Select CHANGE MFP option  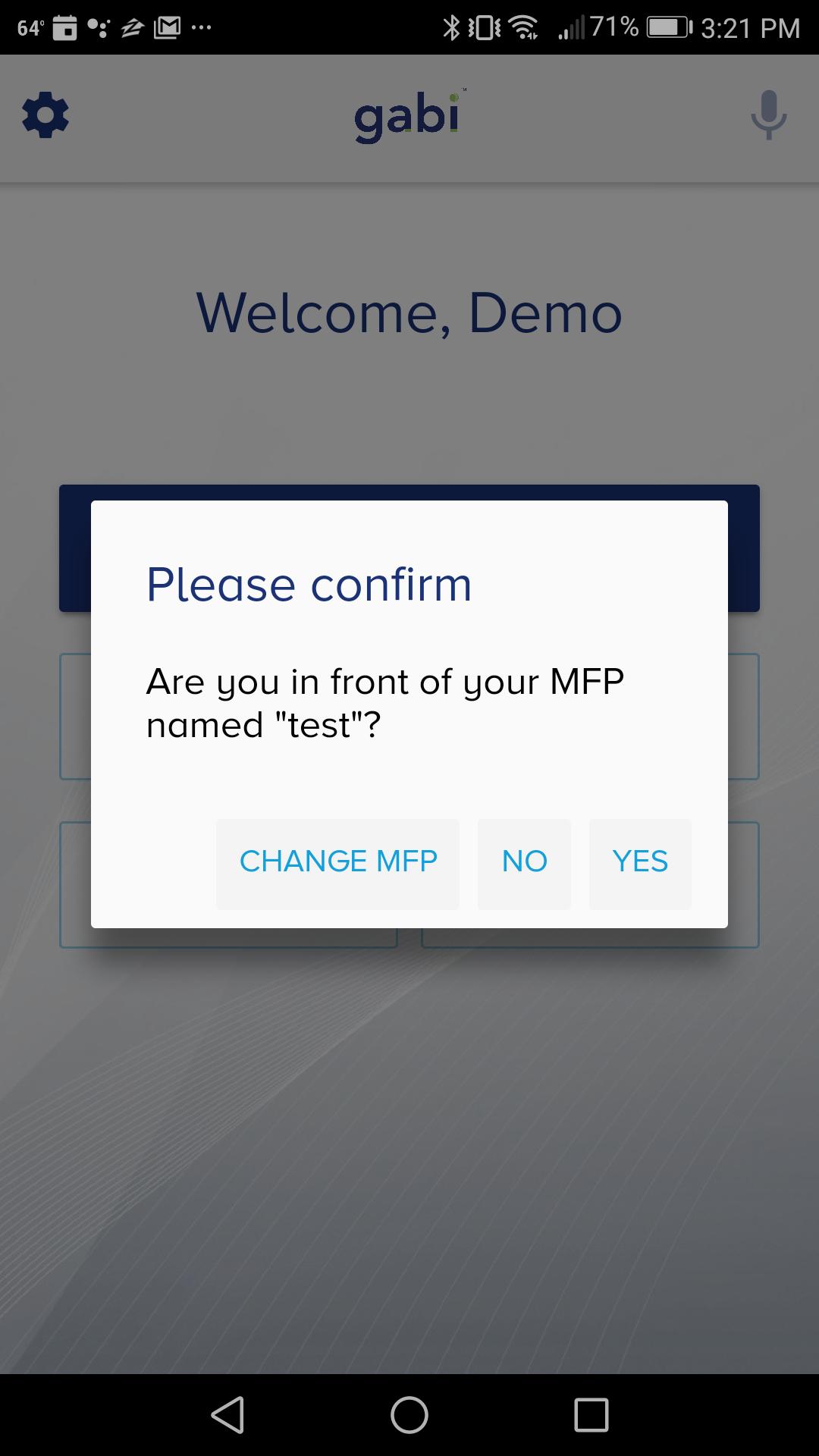(338, 863)
